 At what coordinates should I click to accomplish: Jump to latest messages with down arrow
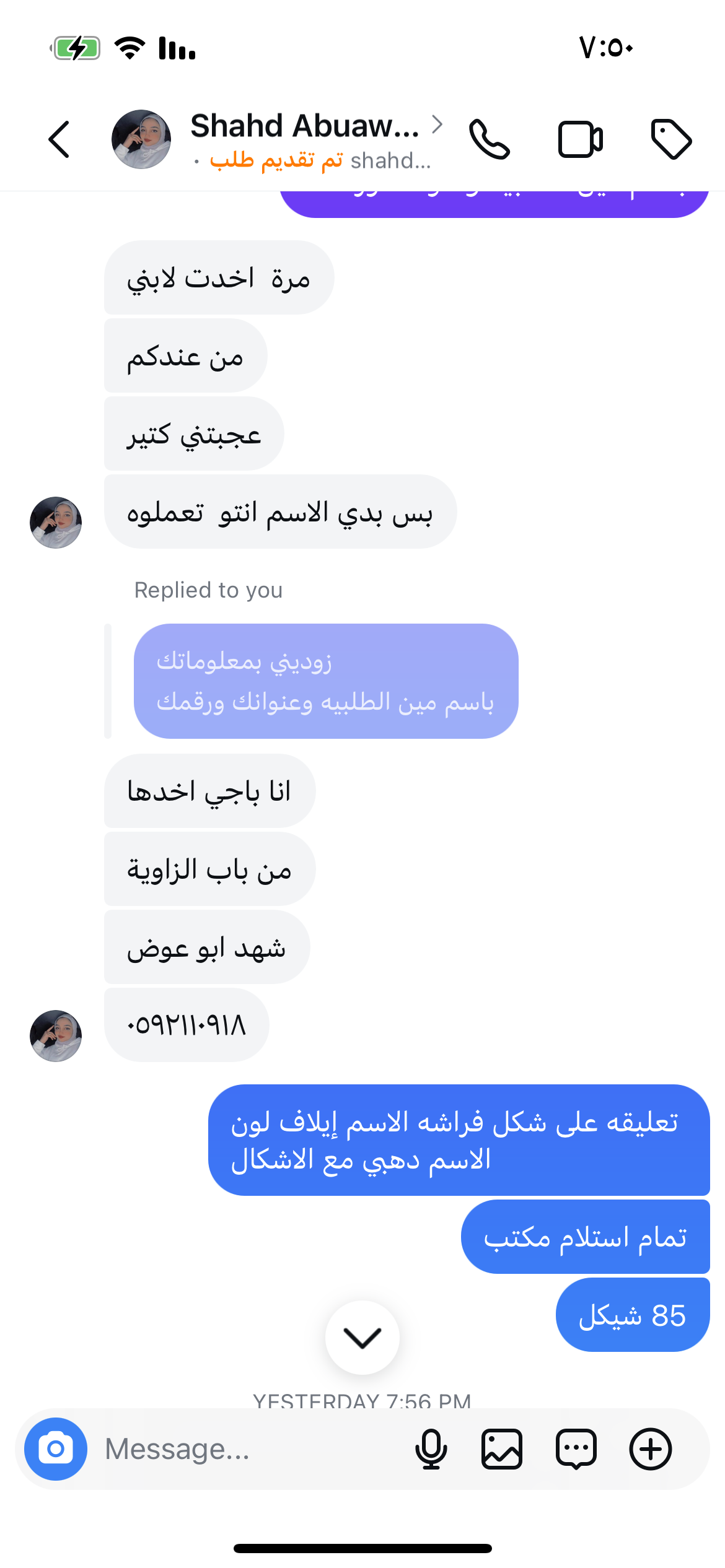point(362,1338)
